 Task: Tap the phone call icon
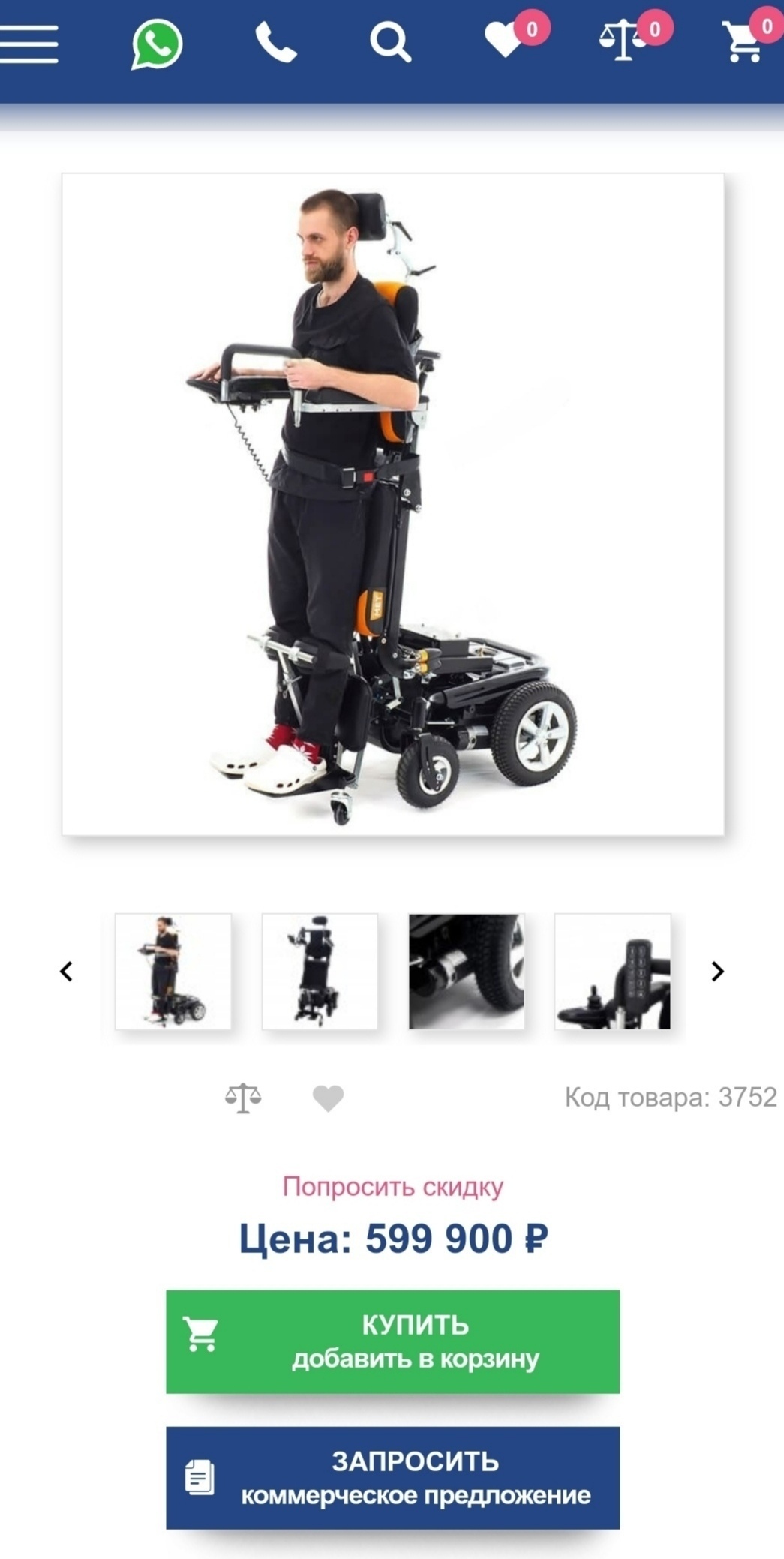(x=276, y=42)
